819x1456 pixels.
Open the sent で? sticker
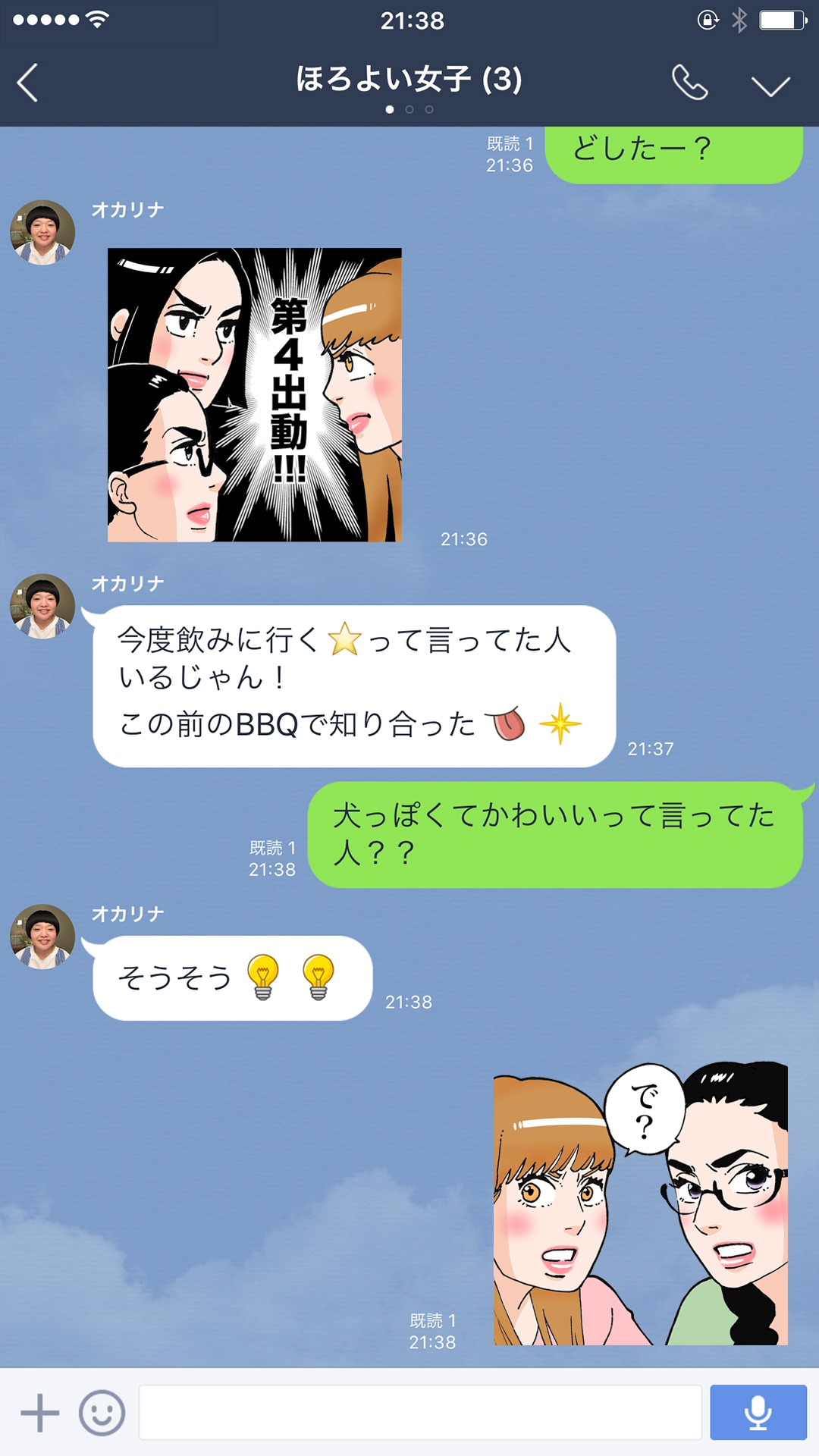[x=640, y=1203]
